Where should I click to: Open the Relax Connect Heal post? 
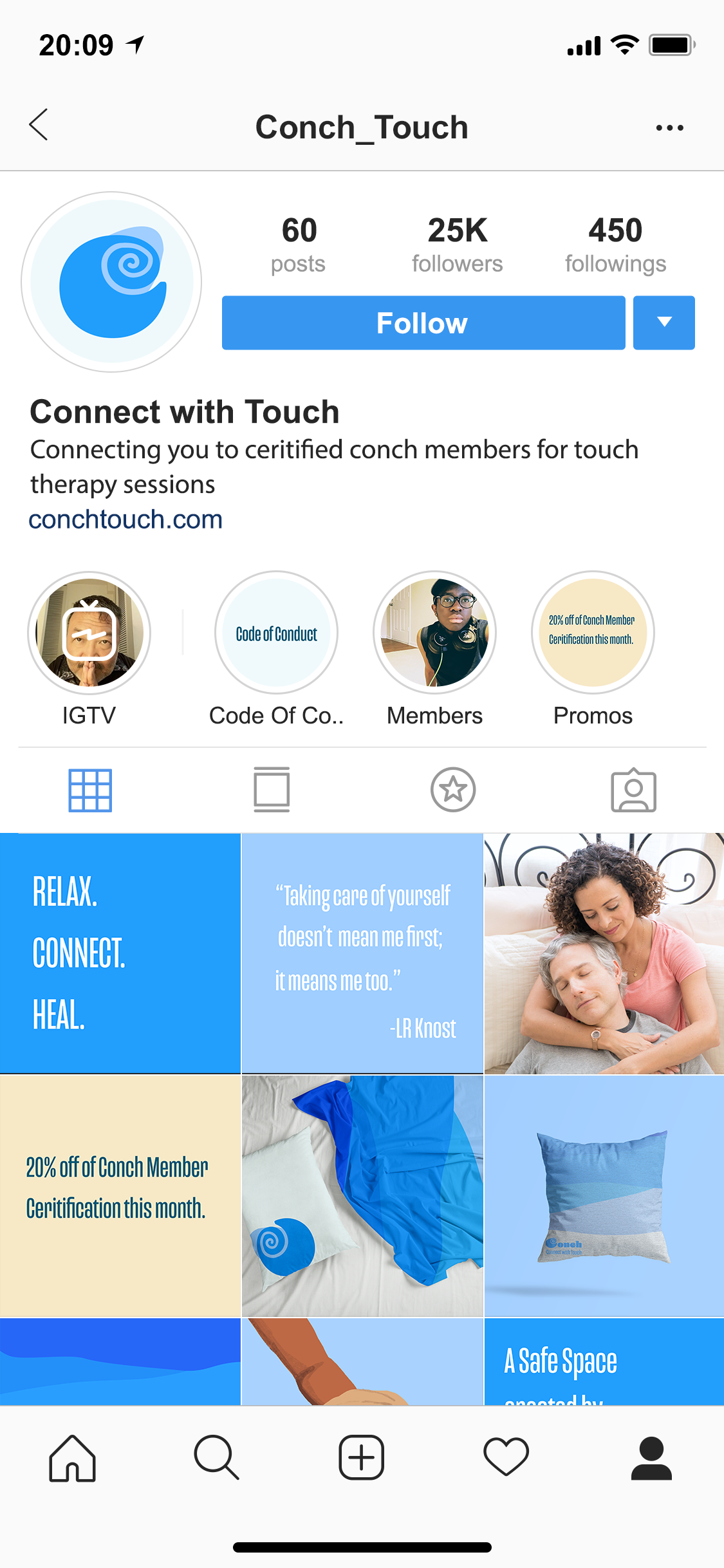(x=120, y=953)
